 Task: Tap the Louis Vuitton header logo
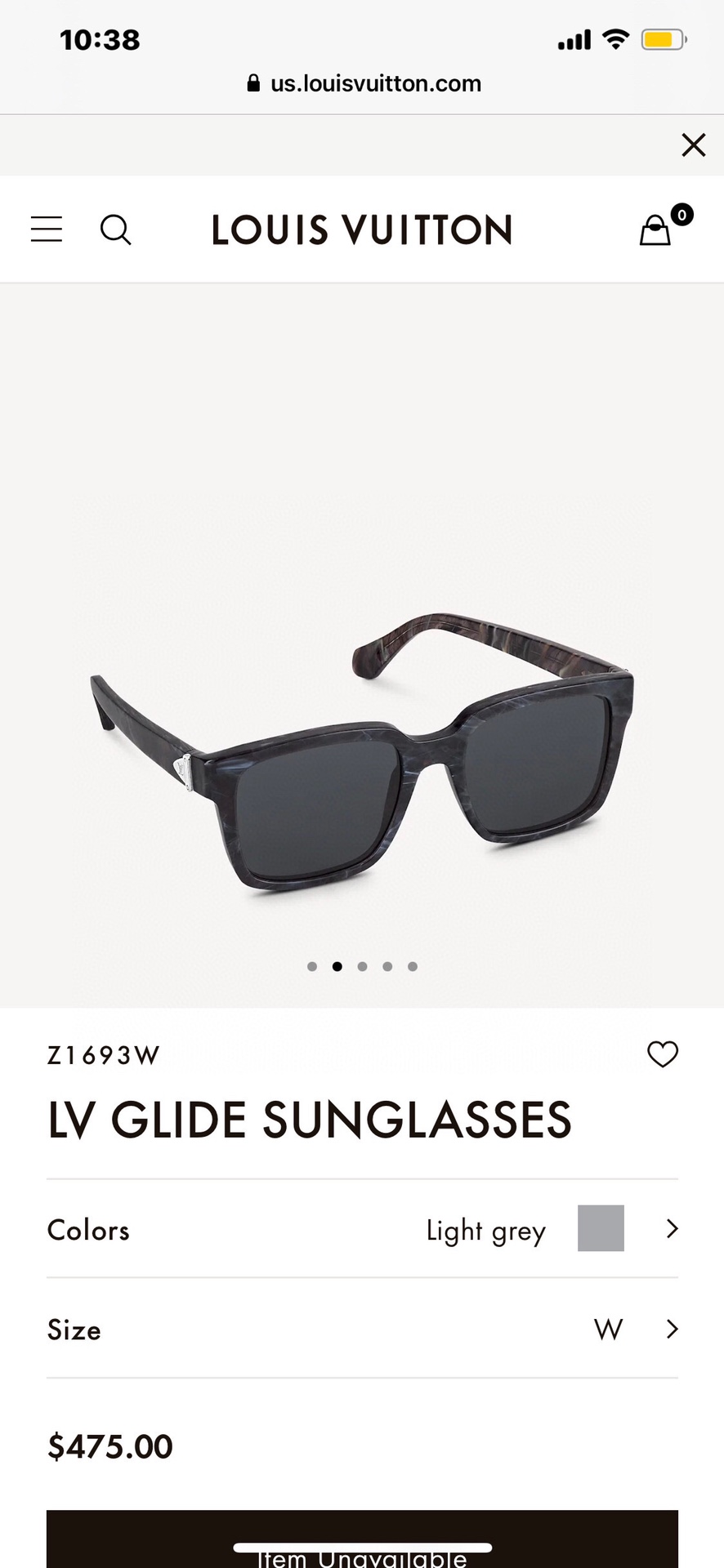pos(362,229)
